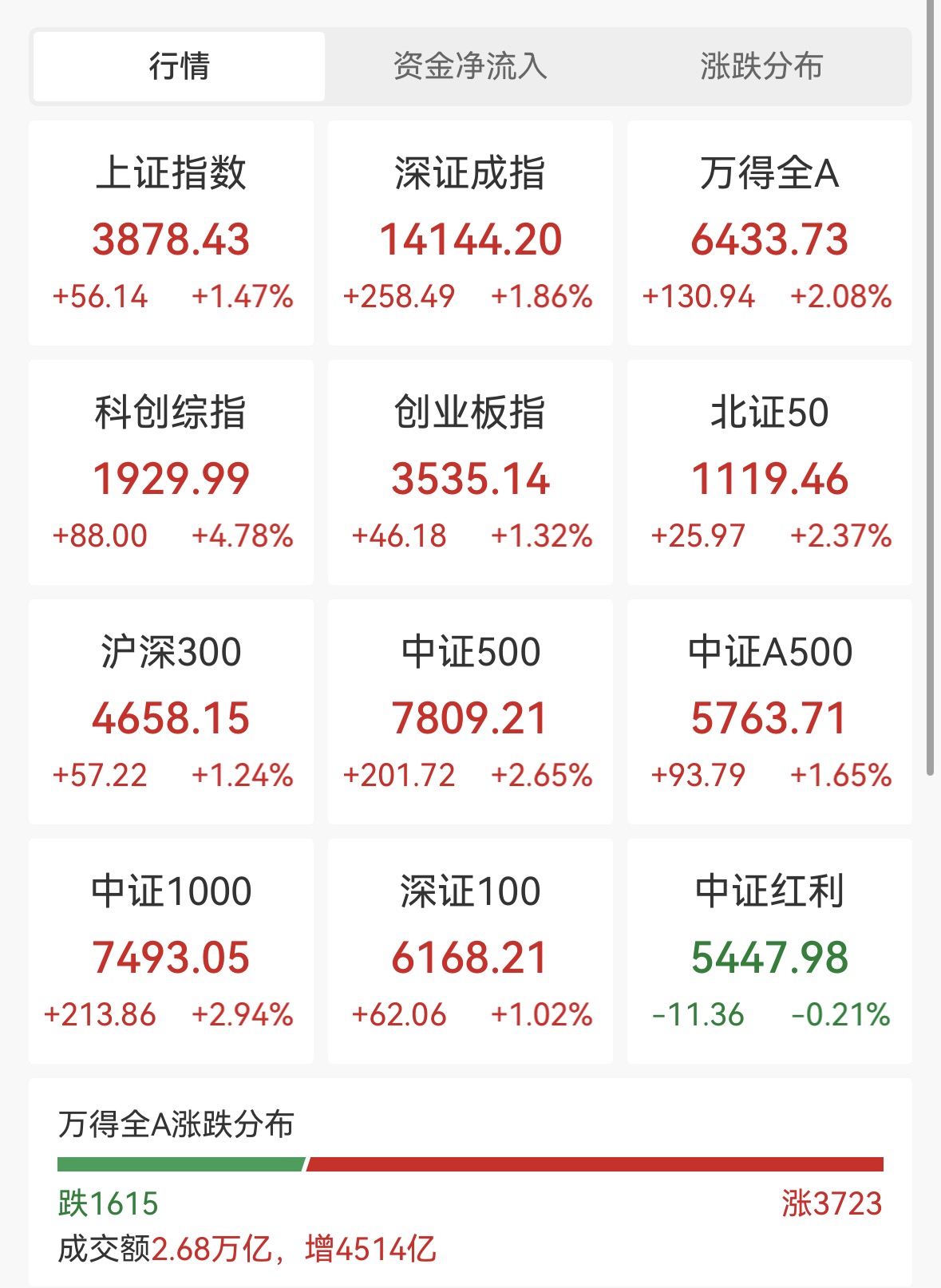Open the 中证500 index card
The height and width of the screenshot is (1288, 941).
(470, 712)
